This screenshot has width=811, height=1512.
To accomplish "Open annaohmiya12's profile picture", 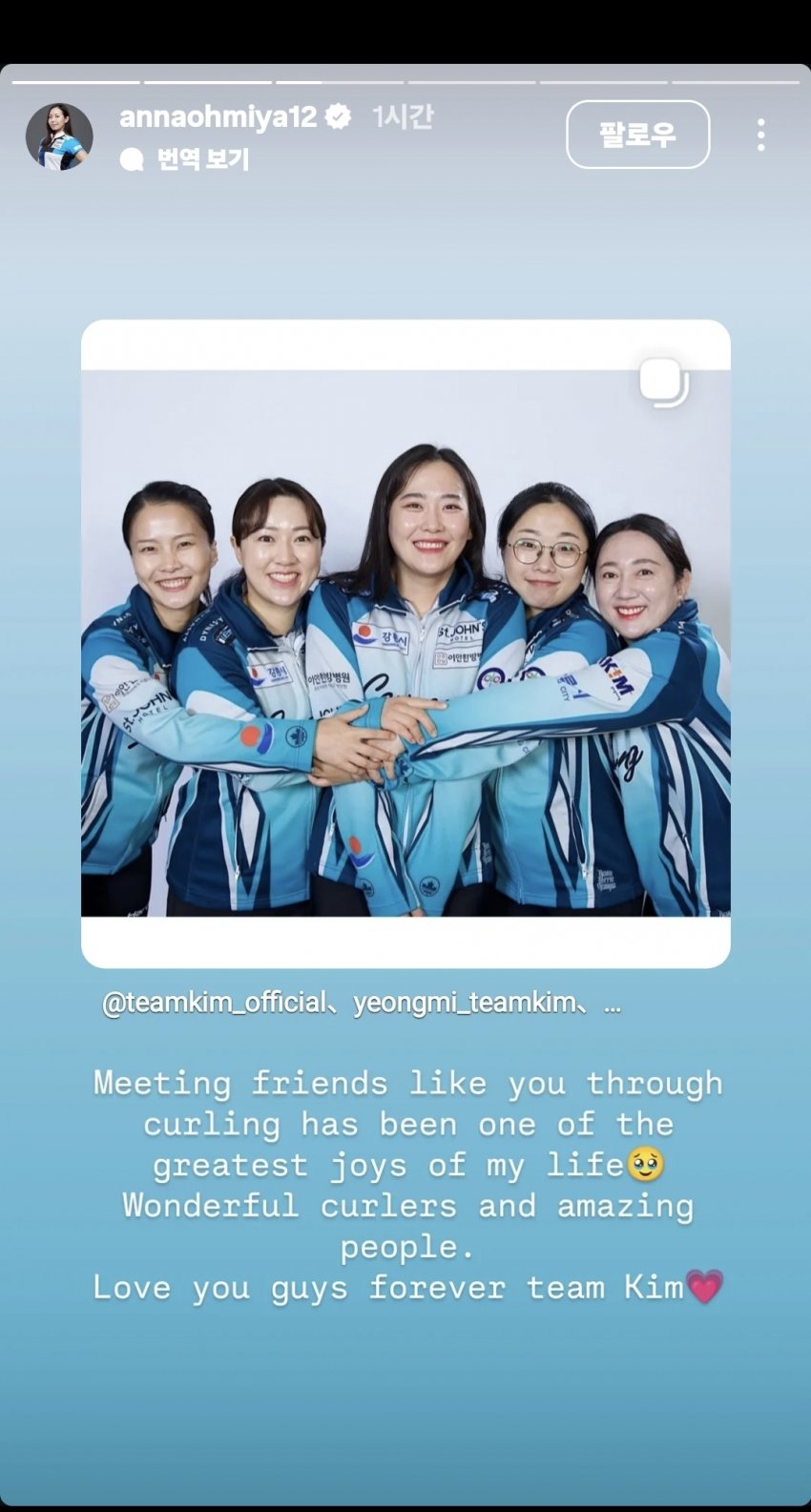I will [x=59, y=136].
